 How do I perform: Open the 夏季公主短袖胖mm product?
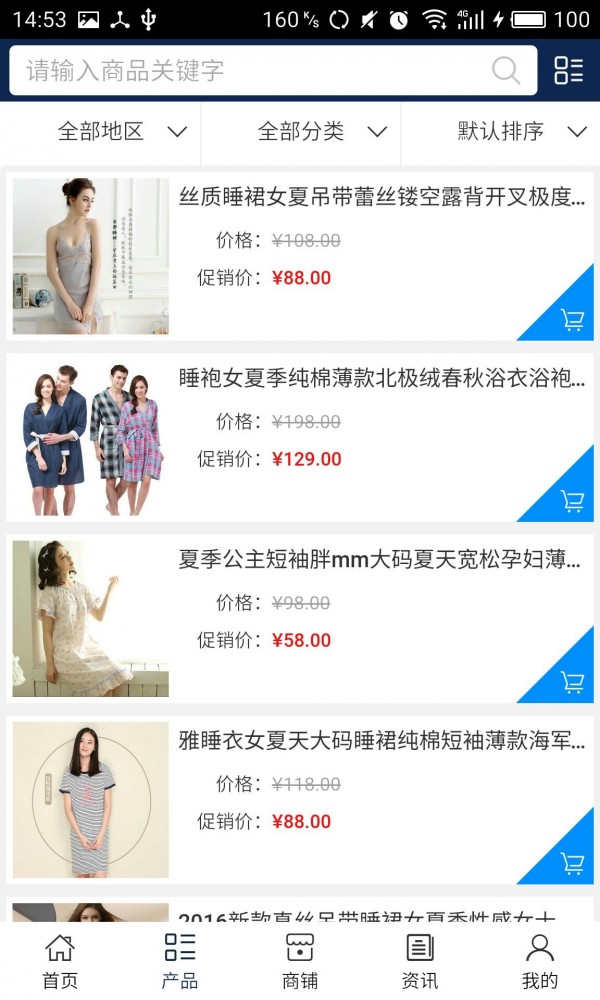(381, 560)
